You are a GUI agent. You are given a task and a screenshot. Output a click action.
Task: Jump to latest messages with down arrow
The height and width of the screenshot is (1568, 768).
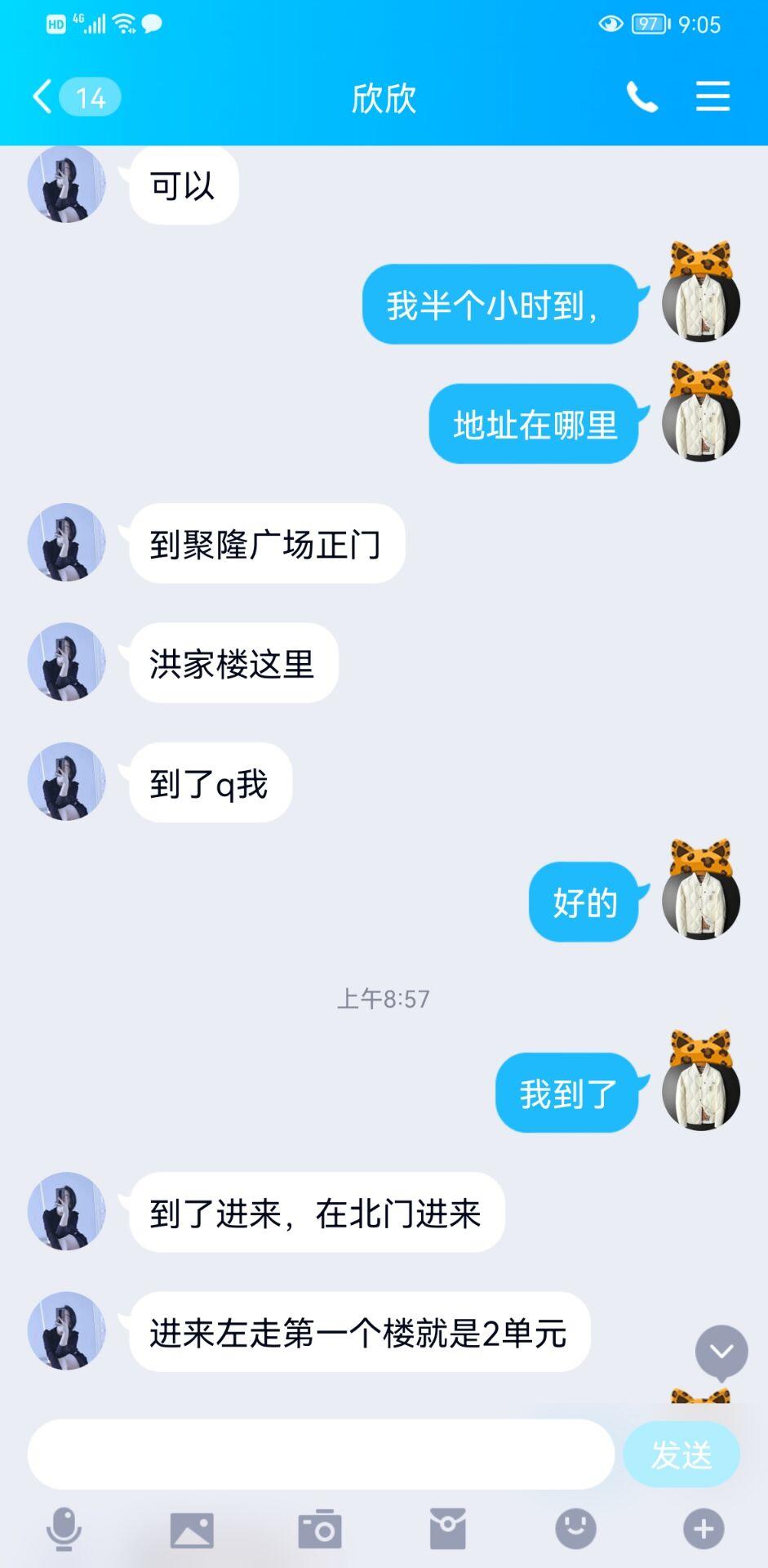721,1352
